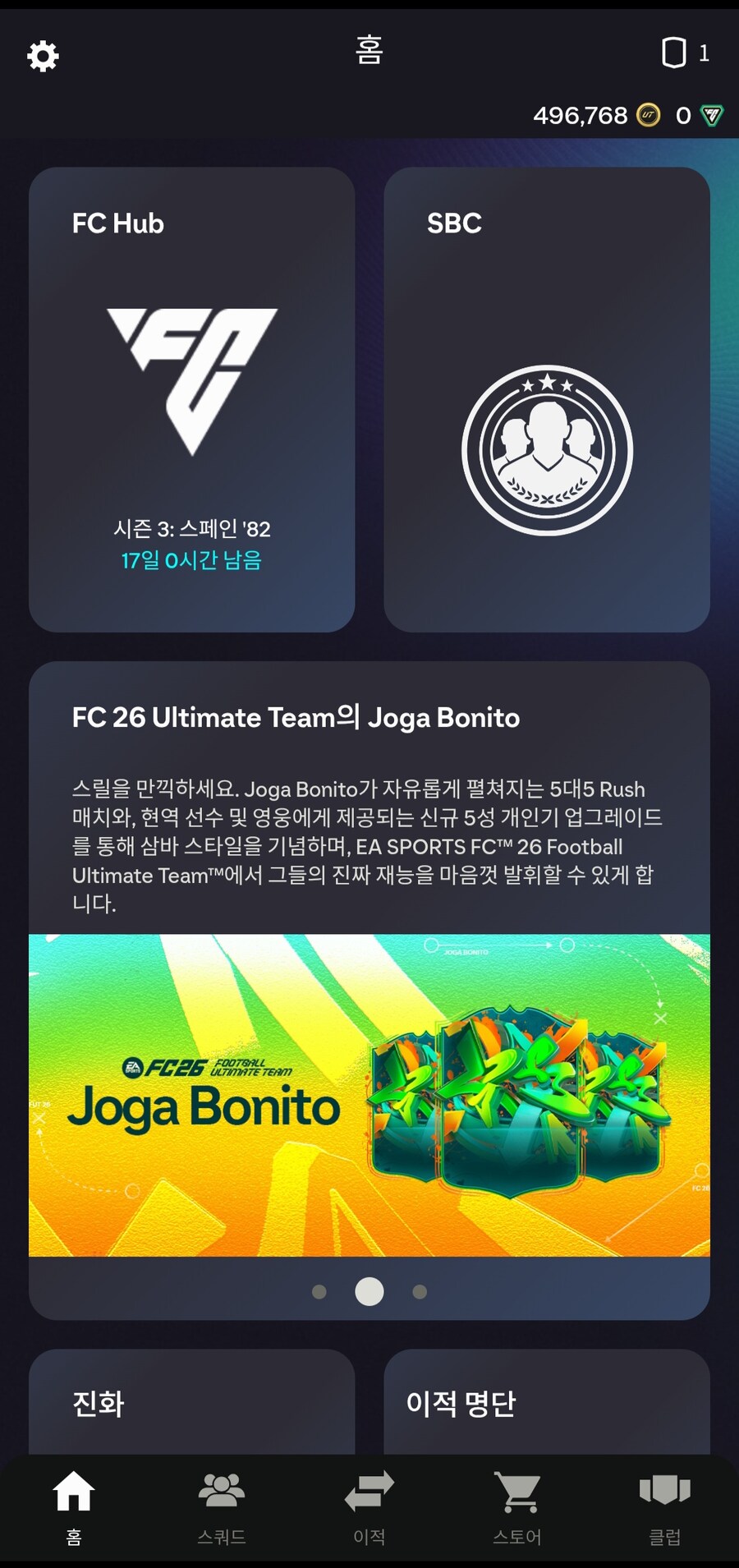Screen dimensions: 739x1568
Task: Open the 진화 card
Action: pyautogui.click(x=192, y=1403)
